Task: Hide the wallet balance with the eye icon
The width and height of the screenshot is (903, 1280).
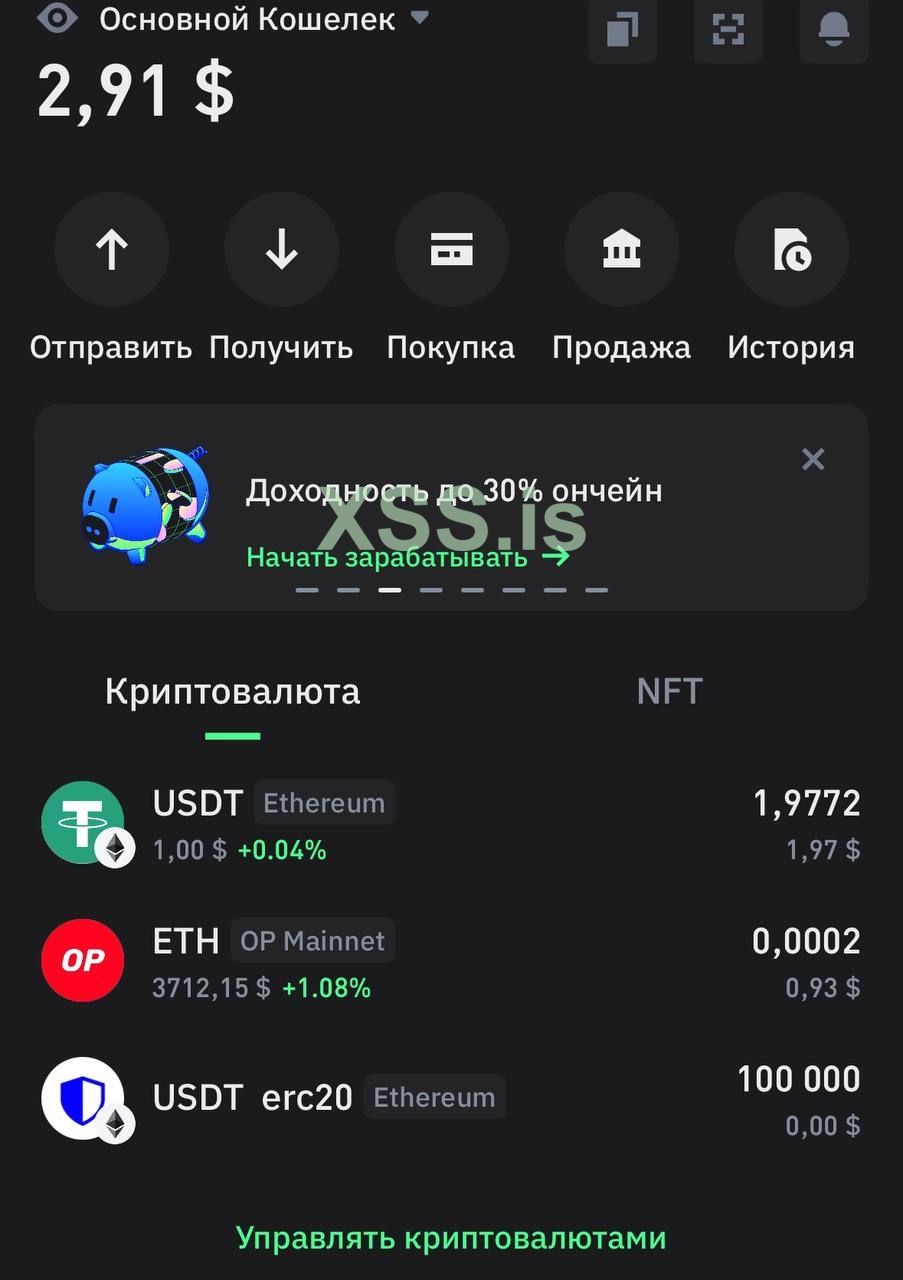Action: (57, 19)
